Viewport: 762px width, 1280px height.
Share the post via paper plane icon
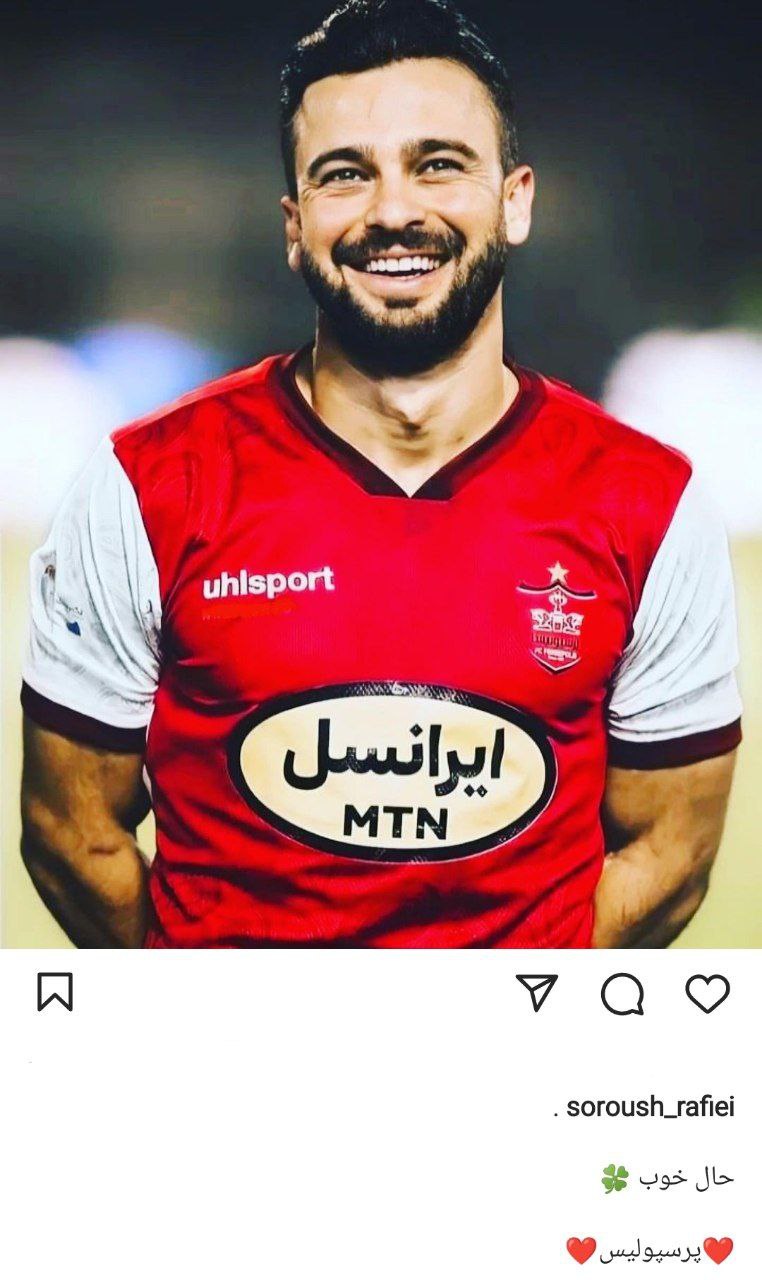click(537, 992)
